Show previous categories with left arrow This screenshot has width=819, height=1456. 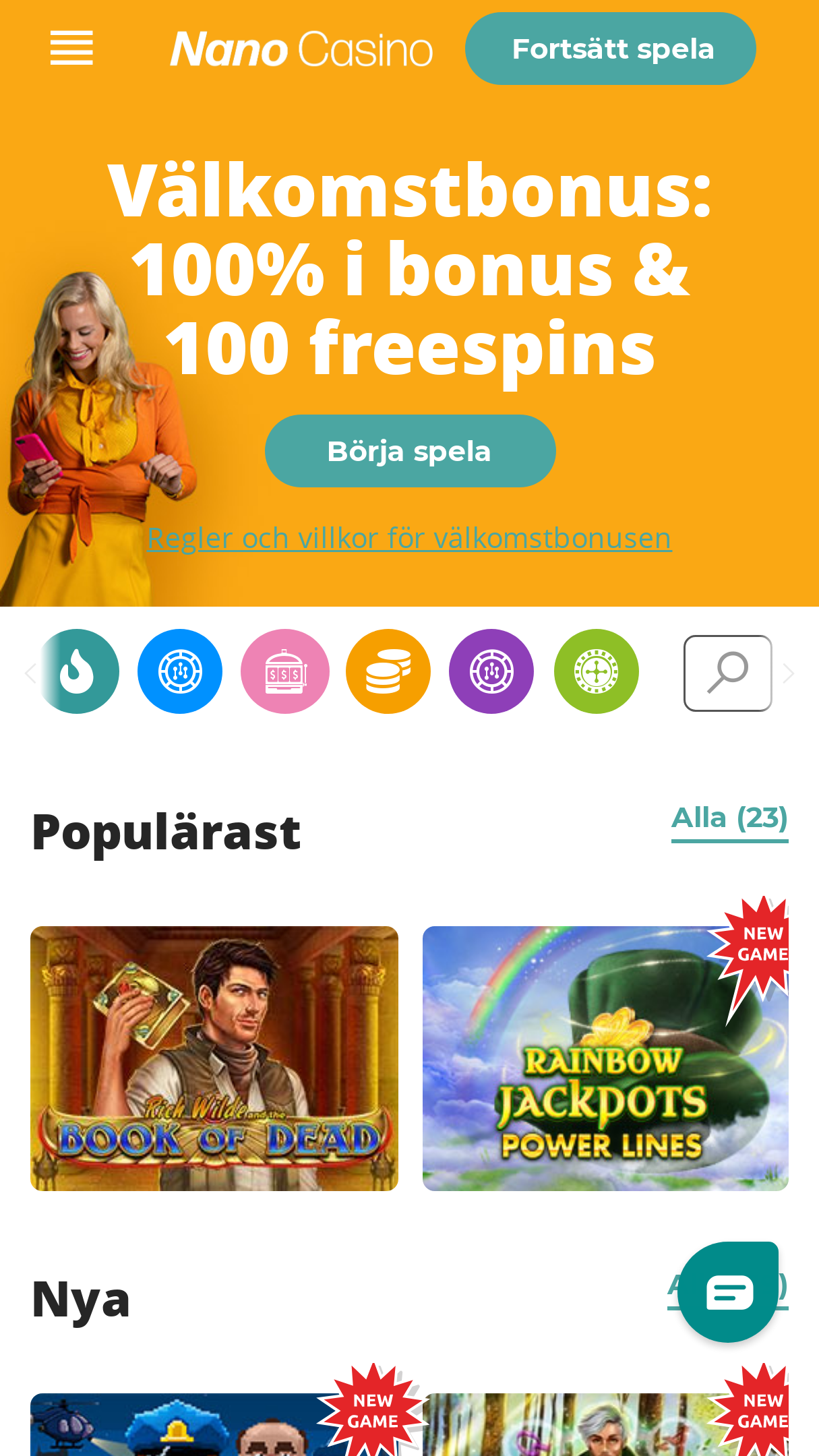pos(30,673)
